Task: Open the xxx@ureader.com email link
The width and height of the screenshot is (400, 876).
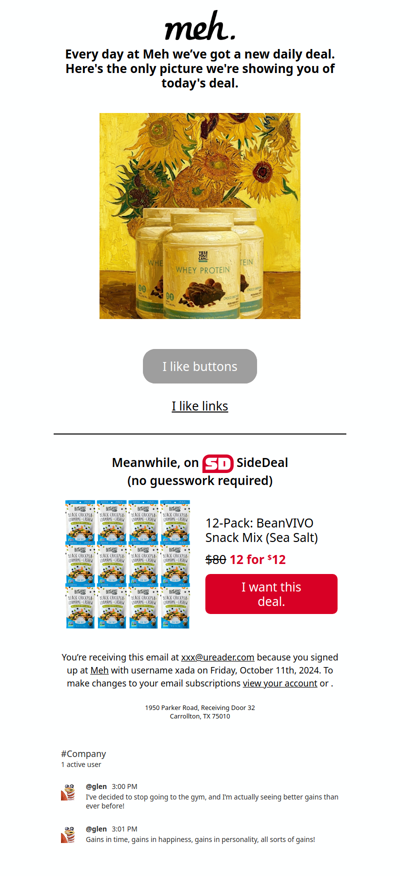Action: click(x=218, y=658)
